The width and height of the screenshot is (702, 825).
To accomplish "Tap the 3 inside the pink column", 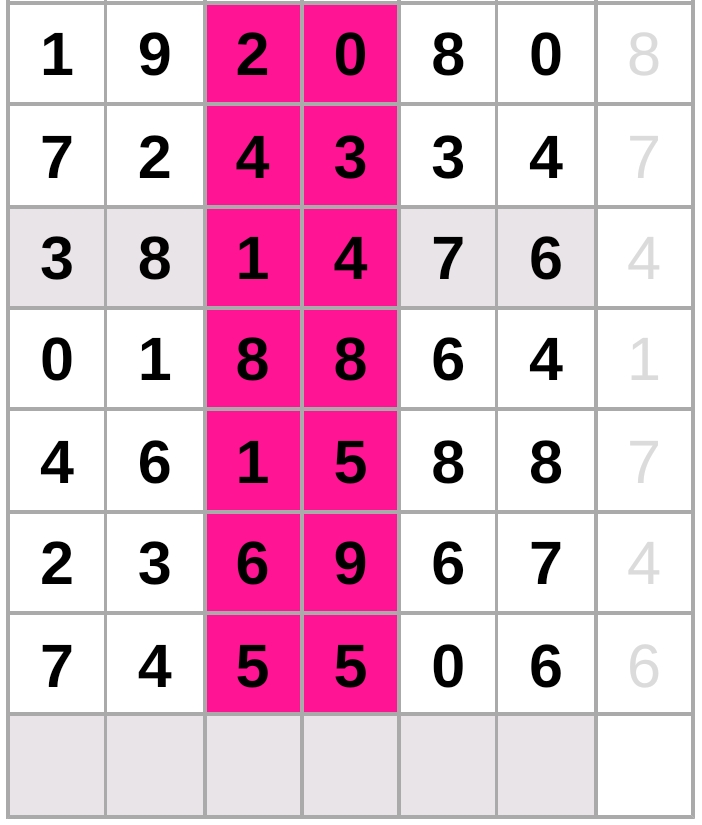I will tap(350, 157).
